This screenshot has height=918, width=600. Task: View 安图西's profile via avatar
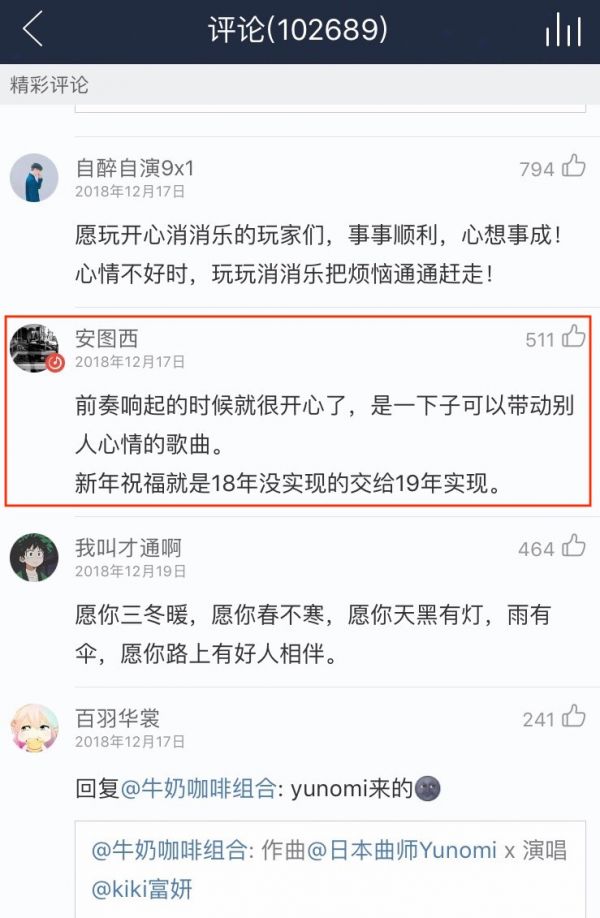click(x=33, y=349)
